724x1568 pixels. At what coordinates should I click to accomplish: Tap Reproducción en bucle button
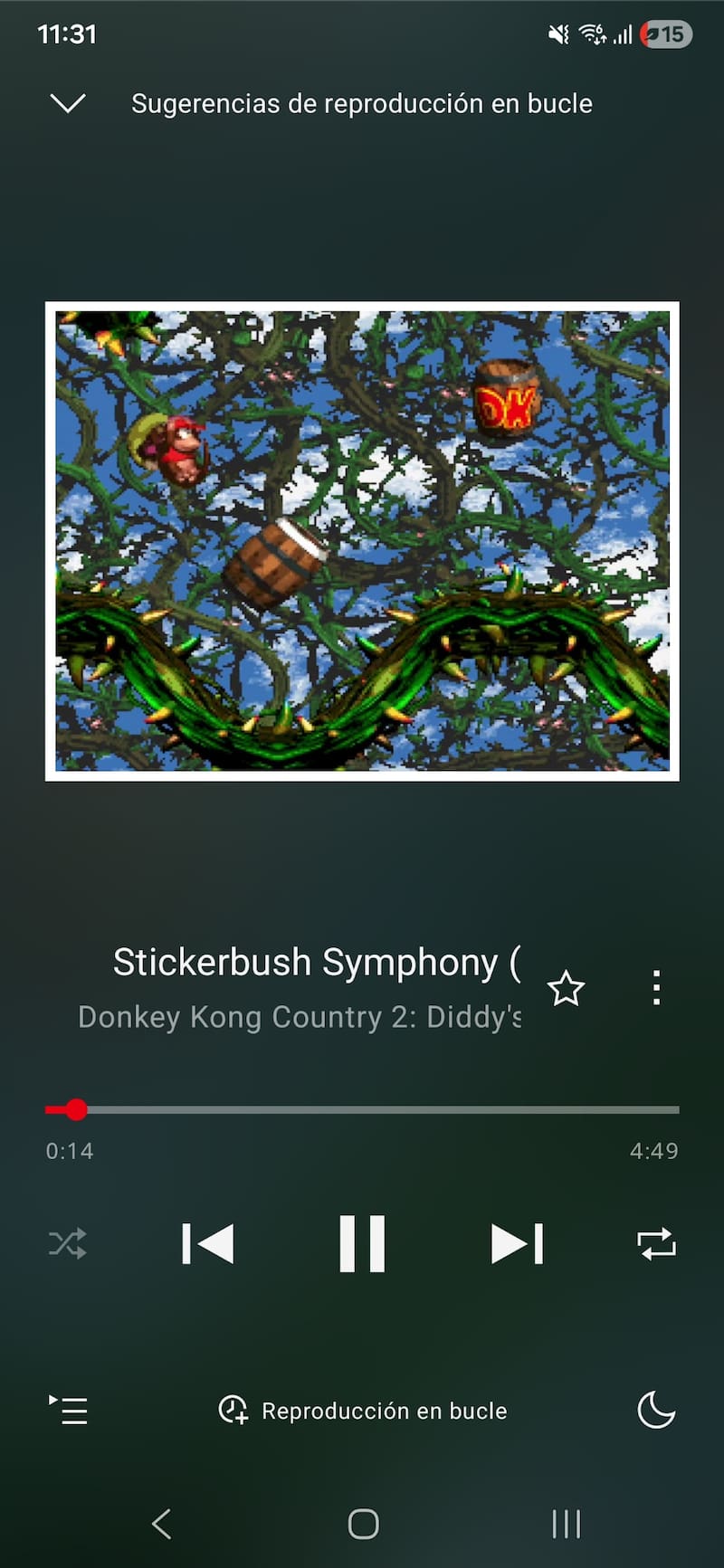[364, 1410]
